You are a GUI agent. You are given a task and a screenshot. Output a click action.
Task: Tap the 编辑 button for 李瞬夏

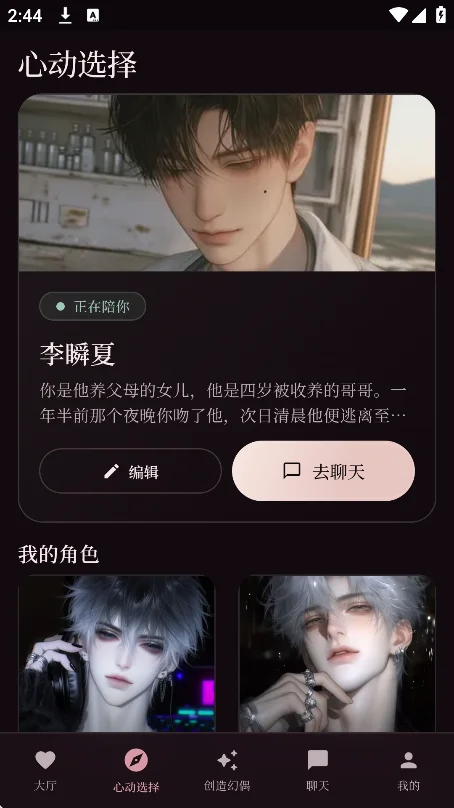point(130,471)
